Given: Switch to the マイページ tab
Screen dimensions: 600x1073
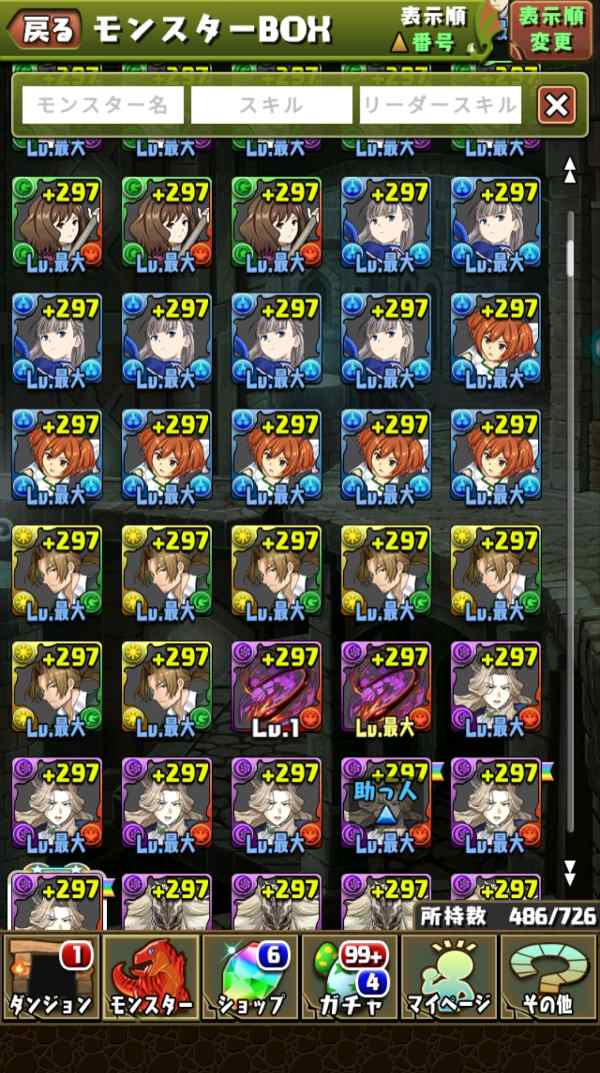Looking at the screenshot, I should point(450,977).
